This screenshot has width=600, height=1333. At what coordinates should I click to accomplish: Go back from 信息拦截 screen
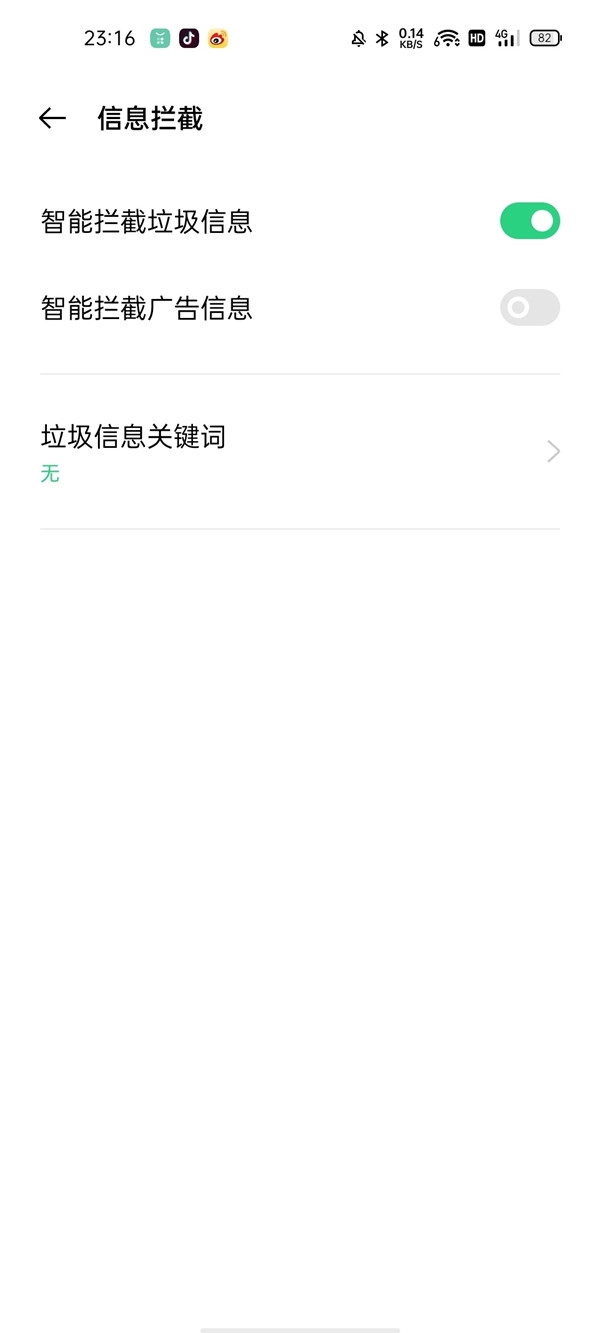pyautogui.click(x=52, y=119)
